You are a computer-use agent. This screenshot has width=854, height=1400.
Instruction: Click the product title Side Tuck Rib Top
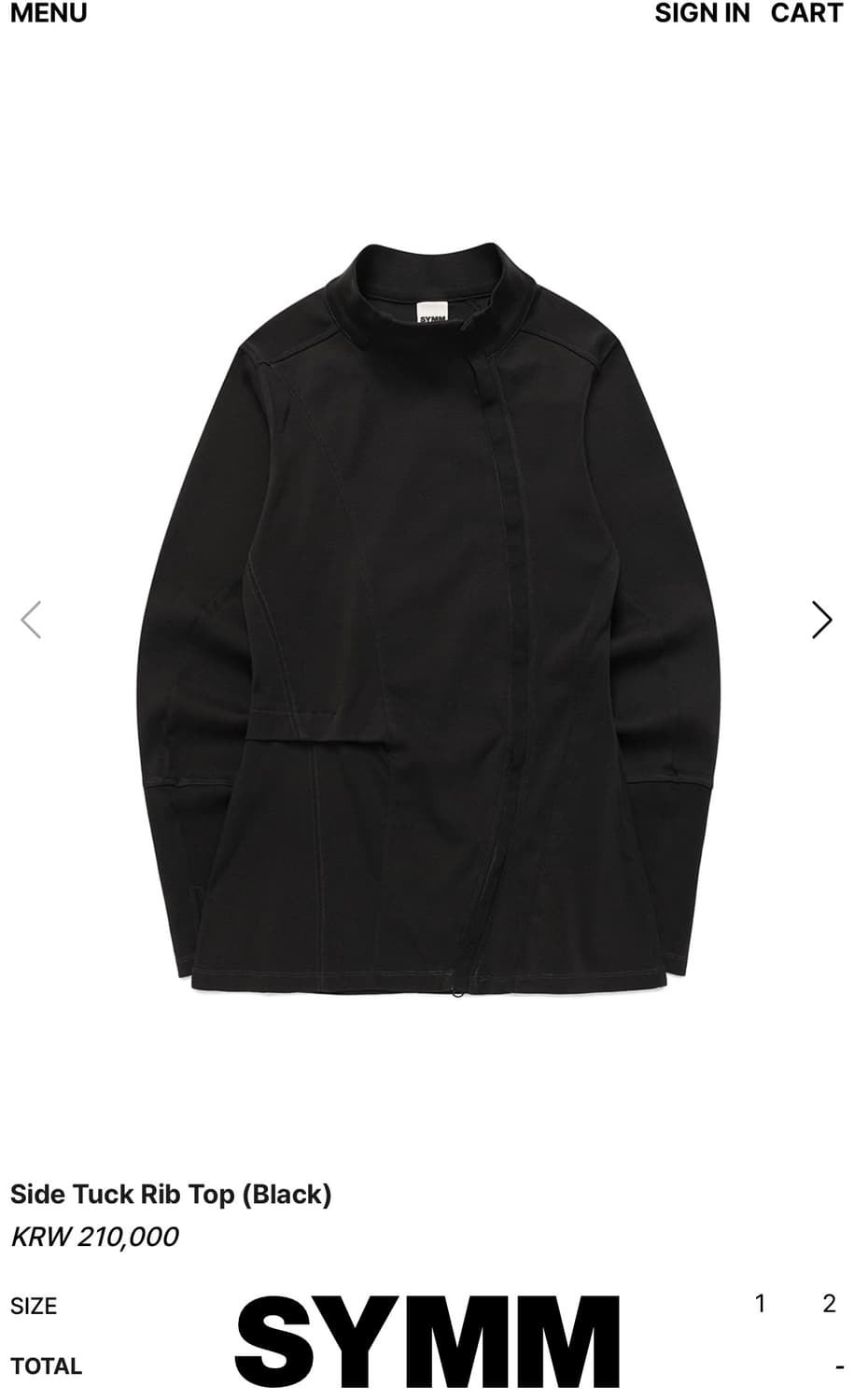[169, 1194]
